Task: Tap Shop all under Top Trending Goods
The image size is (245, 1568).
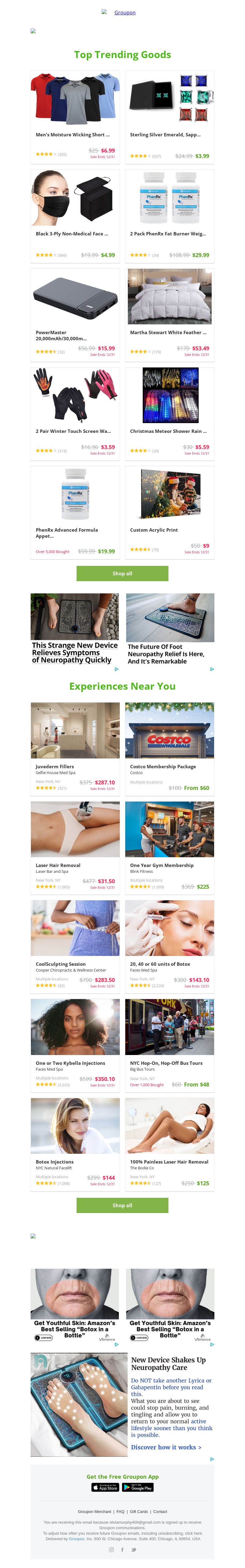Action: [x=122, y=574]
